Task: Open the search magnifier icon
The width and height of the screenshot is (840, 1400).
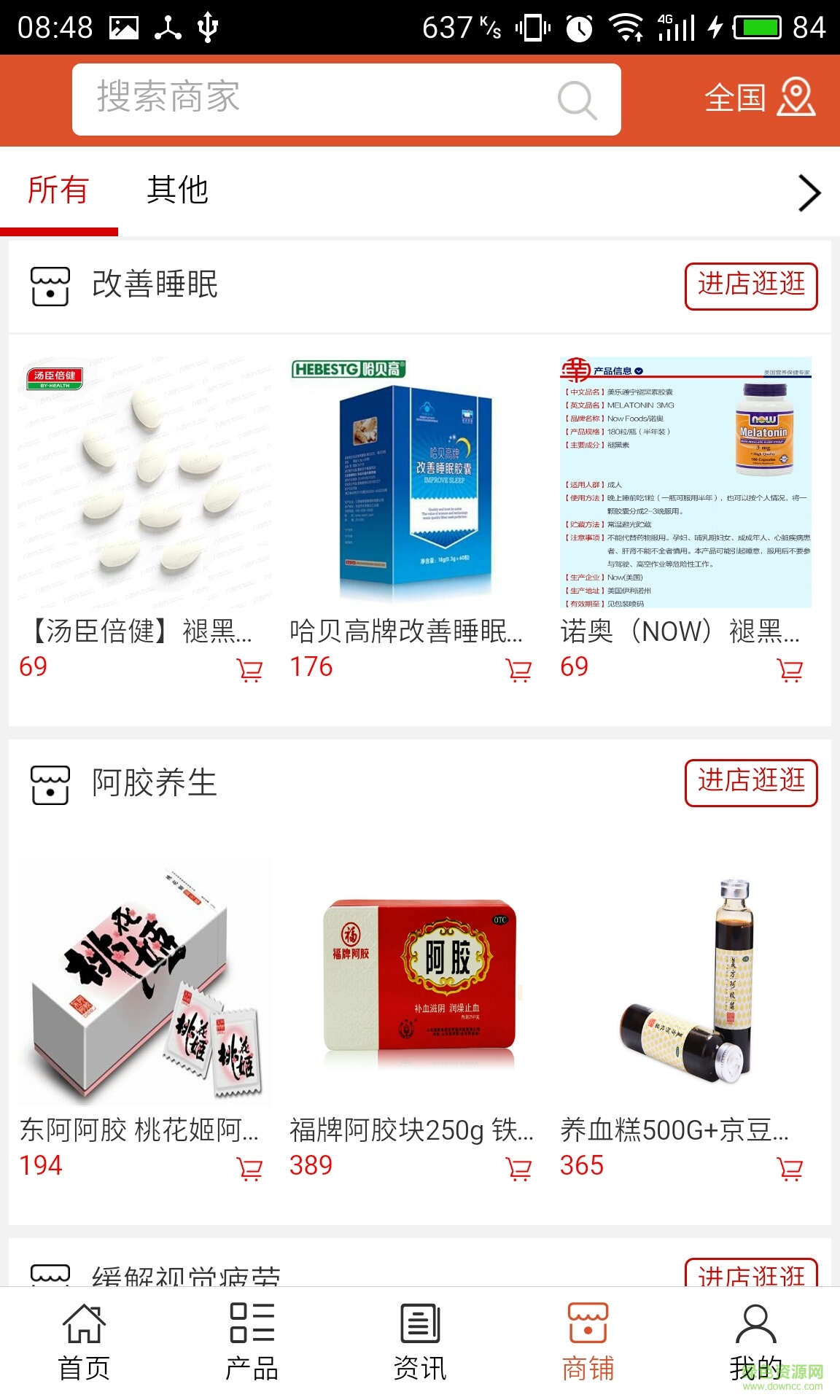Action: pos(575,100)
